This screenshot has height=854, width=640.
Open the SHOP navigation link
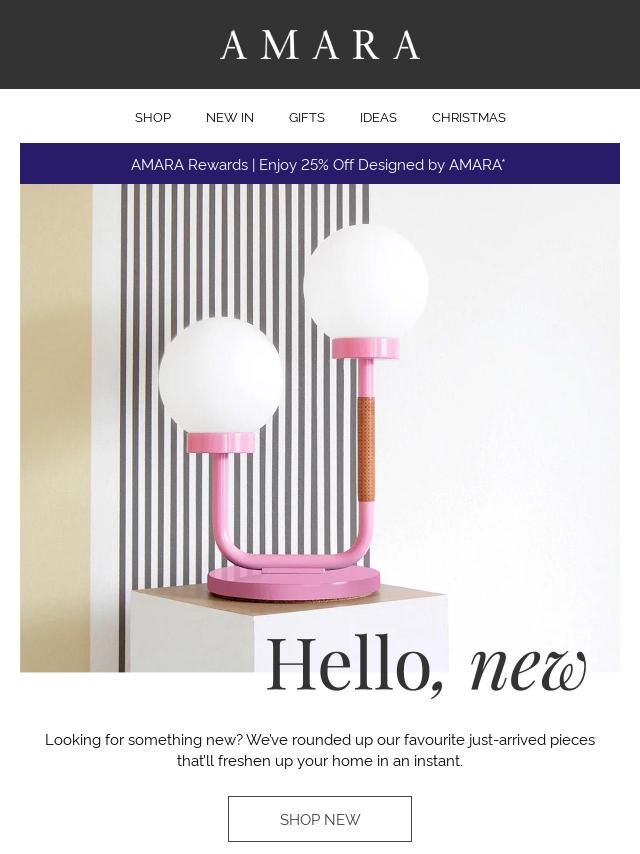[x=153, y=118]
